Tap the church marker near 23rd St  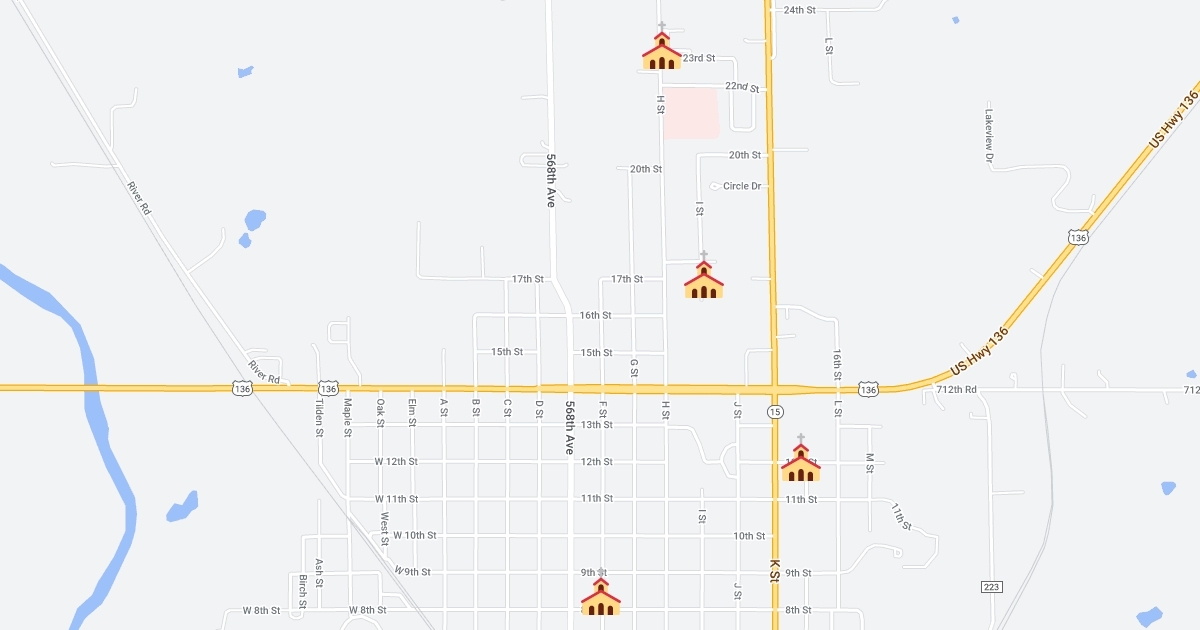tap(661, 52)
